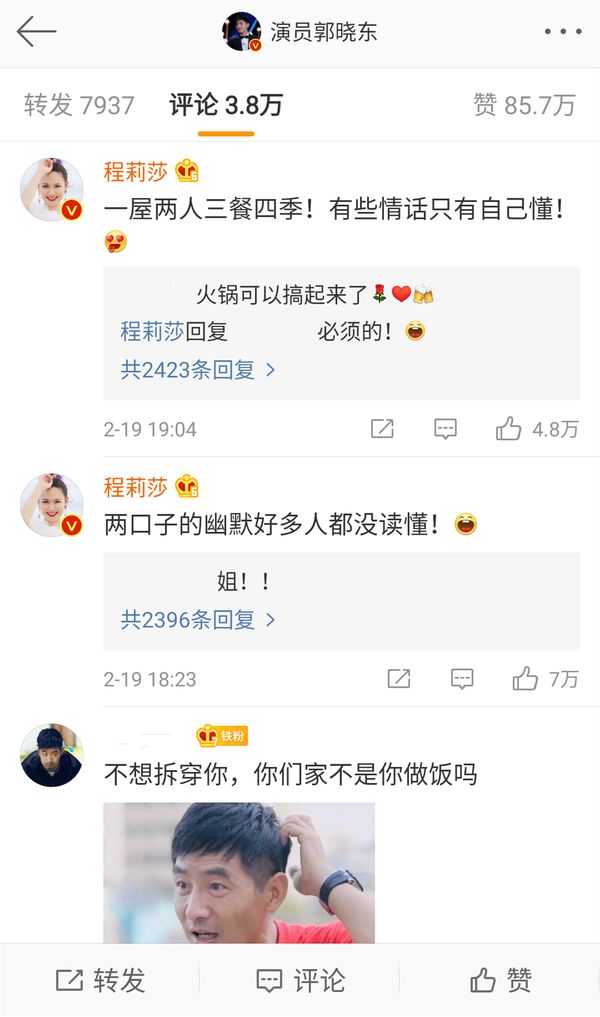Viewport: 600px width, 1017px height.
Task: Reply to the comment posted 2-19 19:04
Action: click(x=445, y=429)
